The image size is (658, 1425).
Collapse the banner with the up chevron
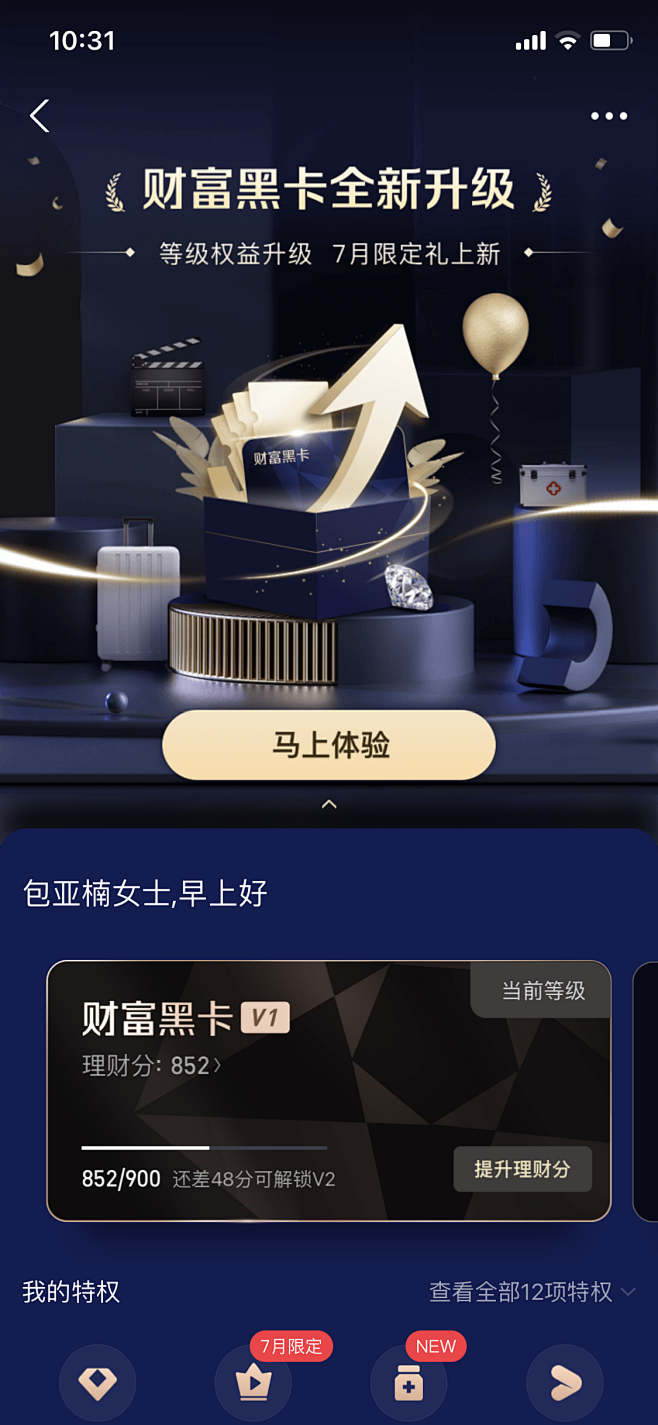click(x=329, y=804)
